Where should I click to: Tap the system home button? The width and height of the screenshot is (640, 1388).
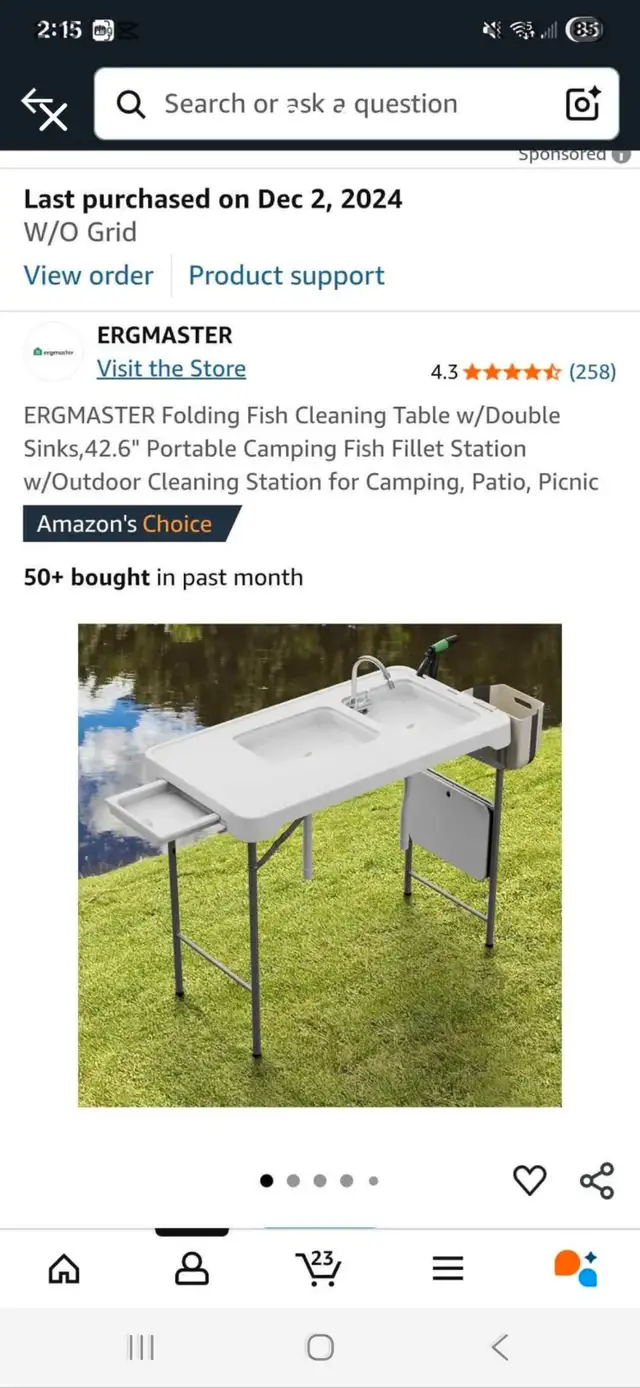click(x=320, y=1347)
